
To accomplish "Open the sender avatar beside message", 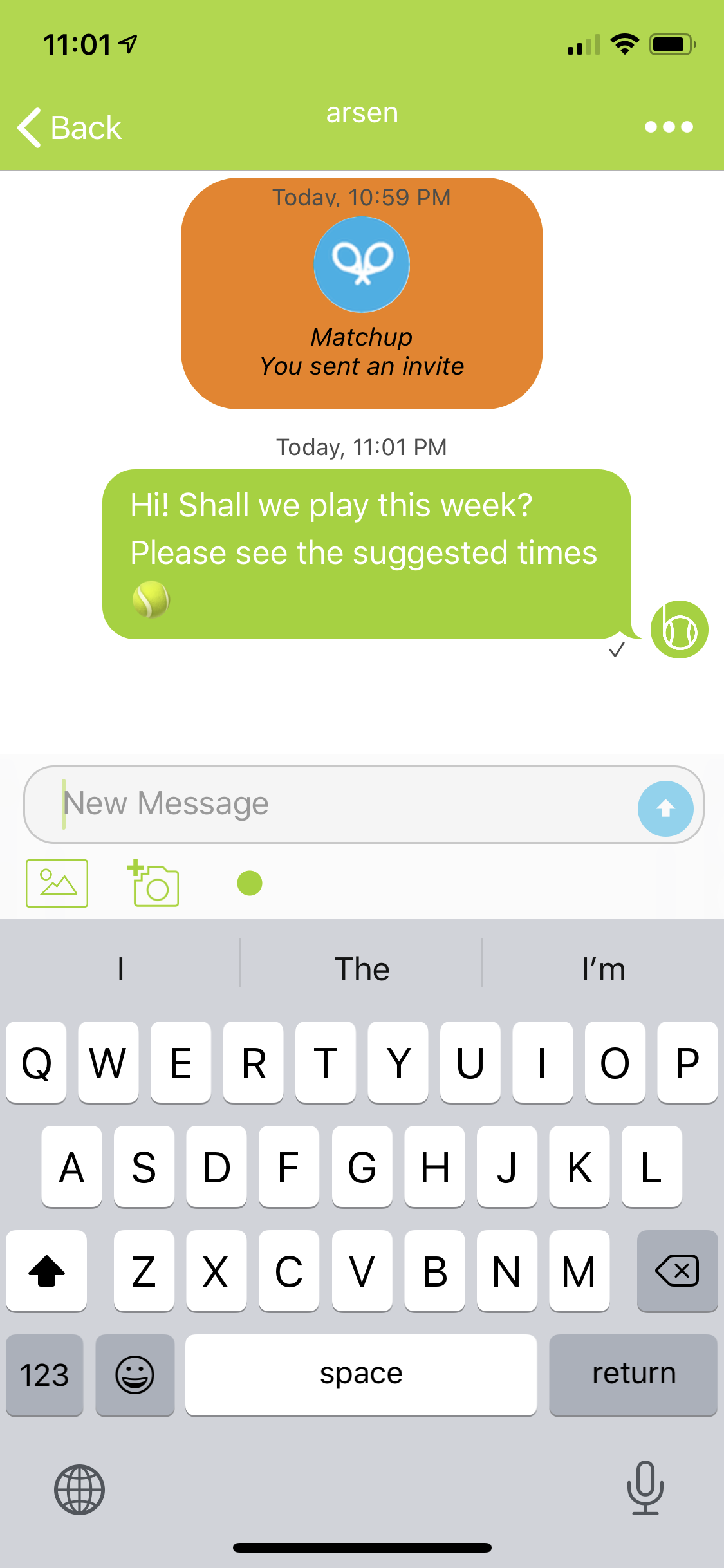I will pyautogui.click(x=679, y=630).
